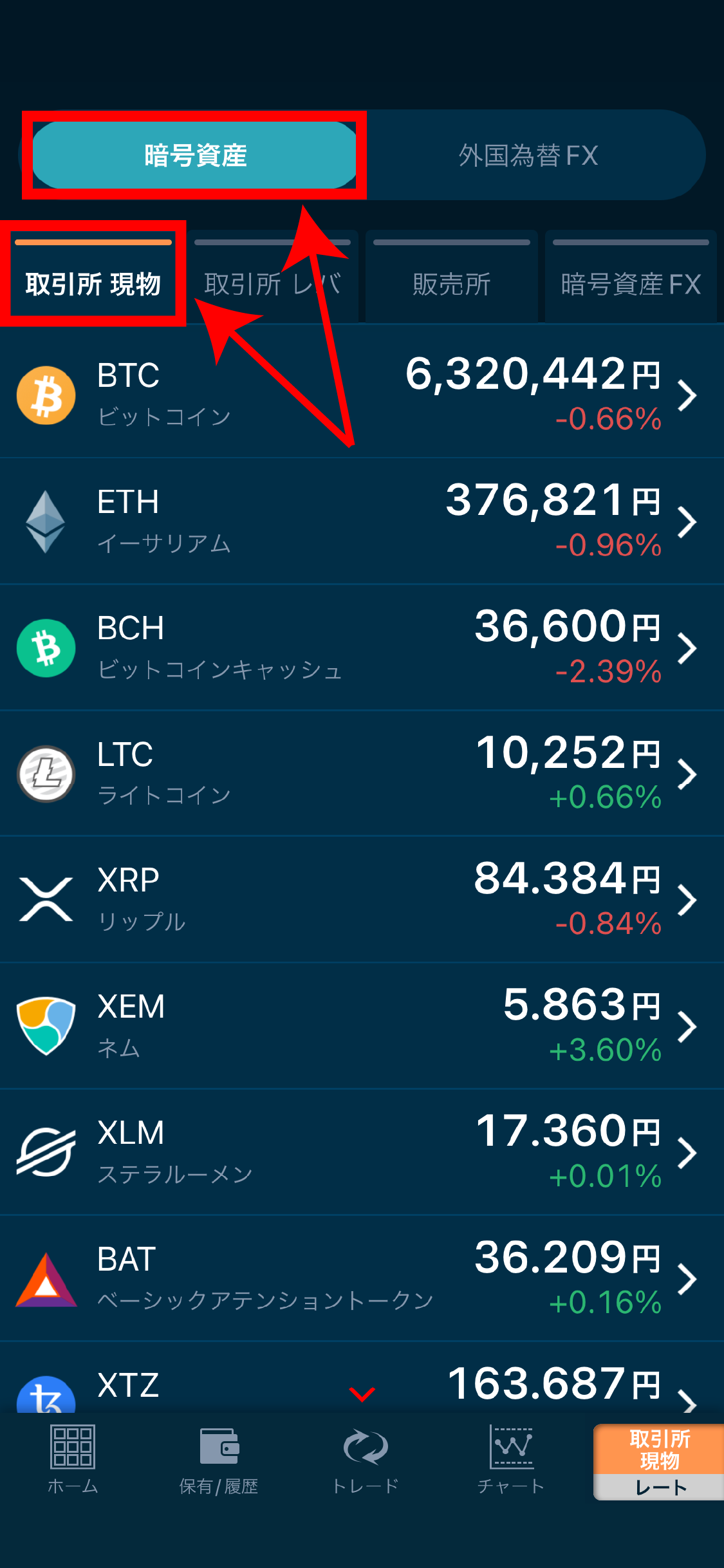Select the Ethereum logo icon
The height and width of the screenshot is (1568, 724).
(45, 520)
